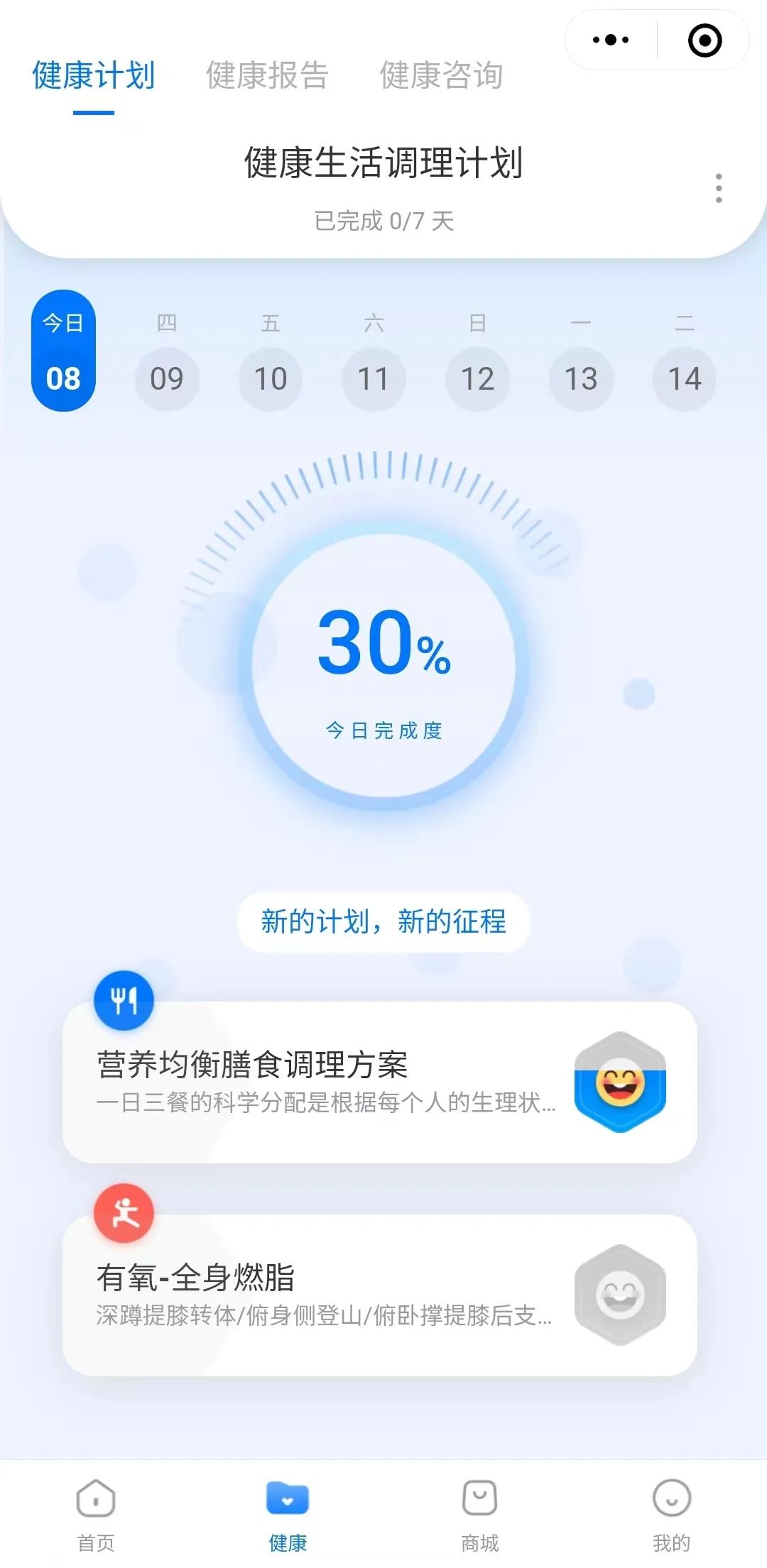Choose date 10 in the week strip
This screenshot has height=1568, width=767.
click(271, 377)
